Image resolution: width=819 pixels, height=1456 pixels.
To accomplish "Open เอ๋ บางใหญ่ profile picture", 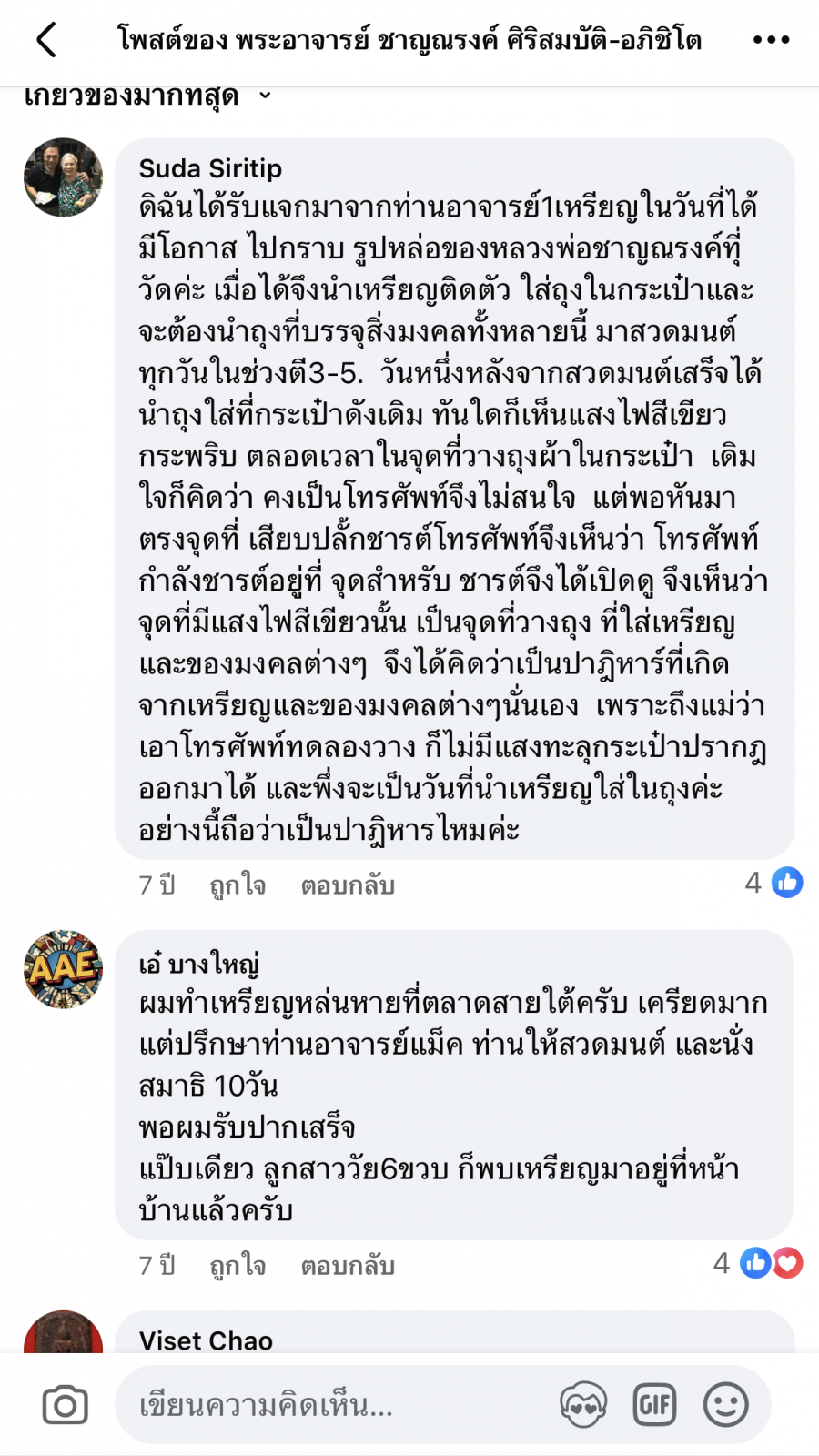I will 63,969.
